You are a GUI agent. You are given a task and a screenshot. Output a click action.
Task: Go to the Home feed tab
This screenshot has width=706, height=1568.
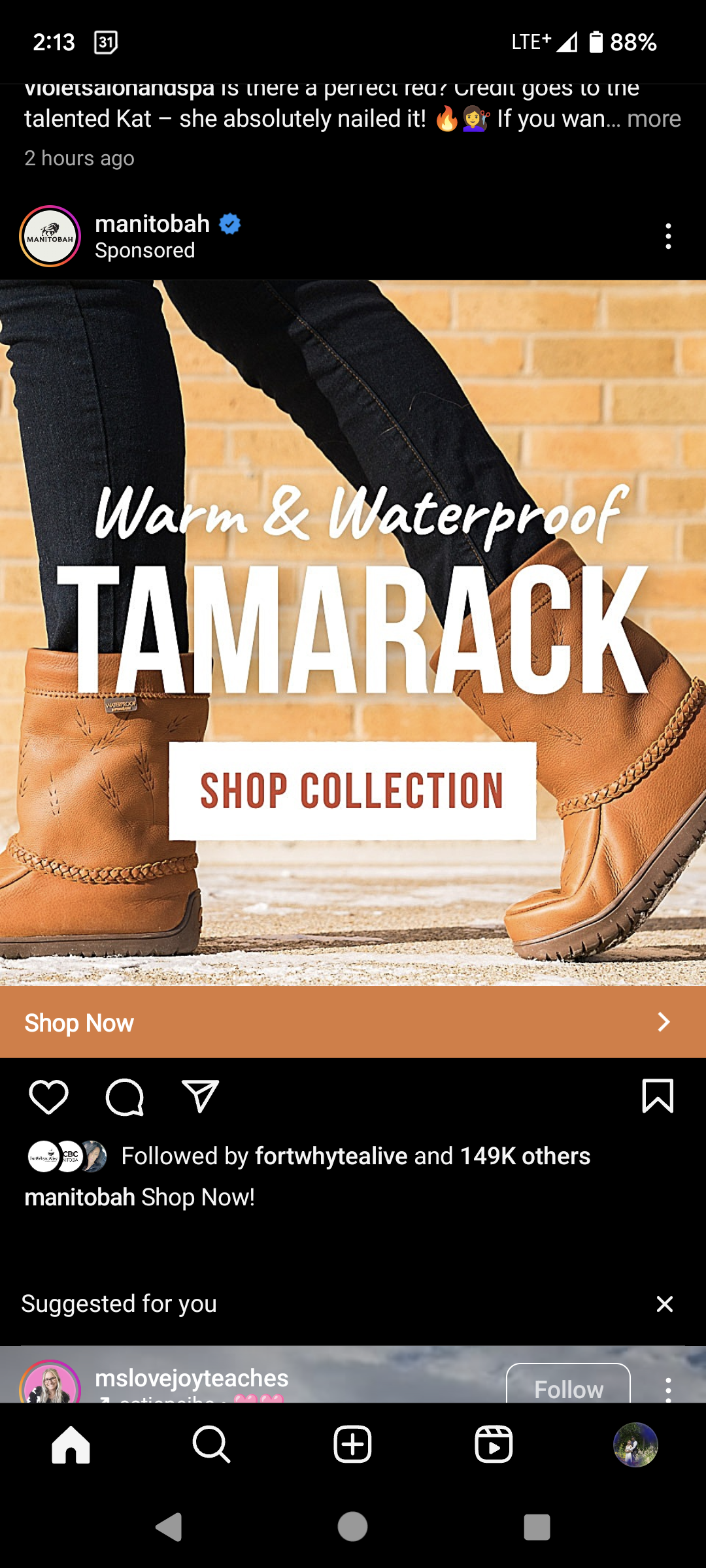point(71,1444)
